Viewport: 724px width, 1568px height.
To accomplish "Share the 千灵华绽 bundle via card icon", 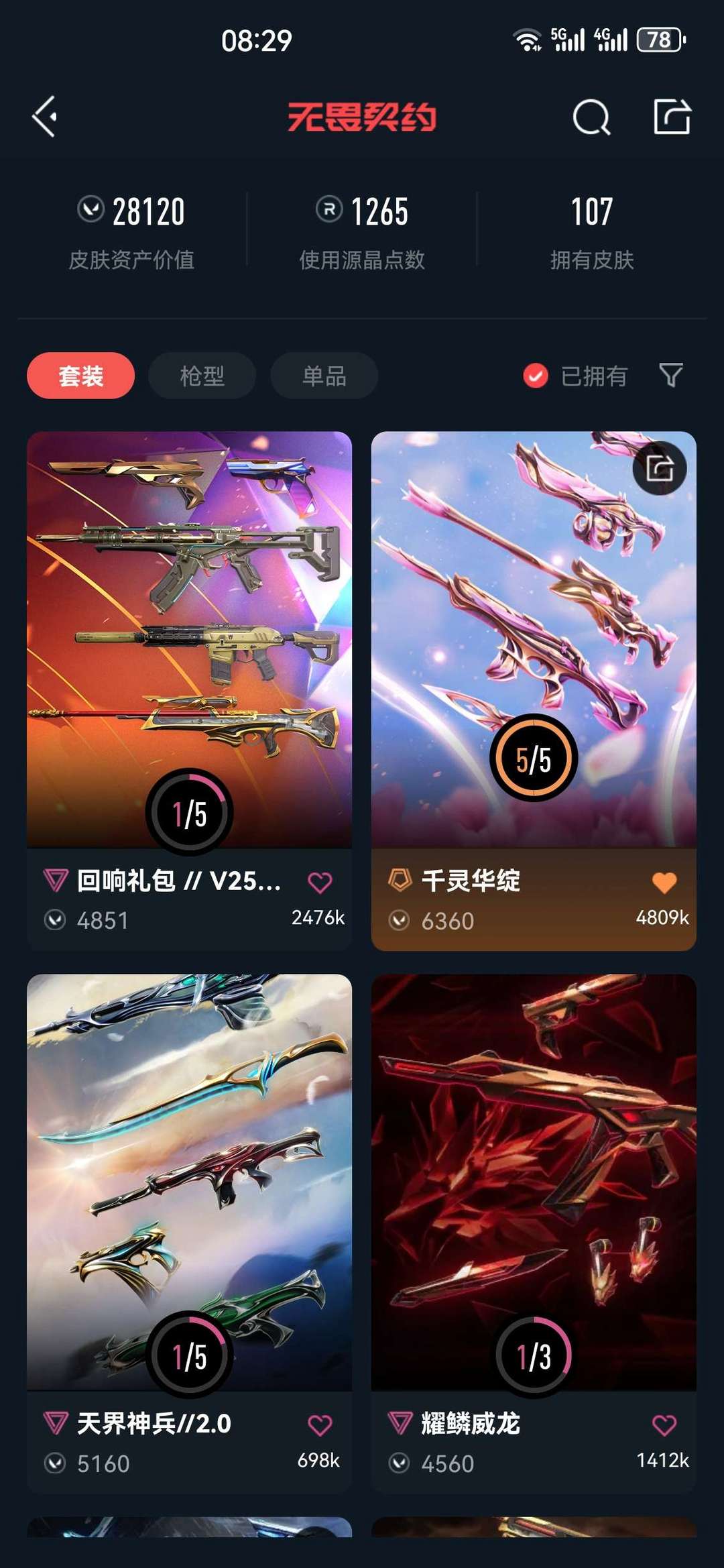I will (x=660, y=468).
